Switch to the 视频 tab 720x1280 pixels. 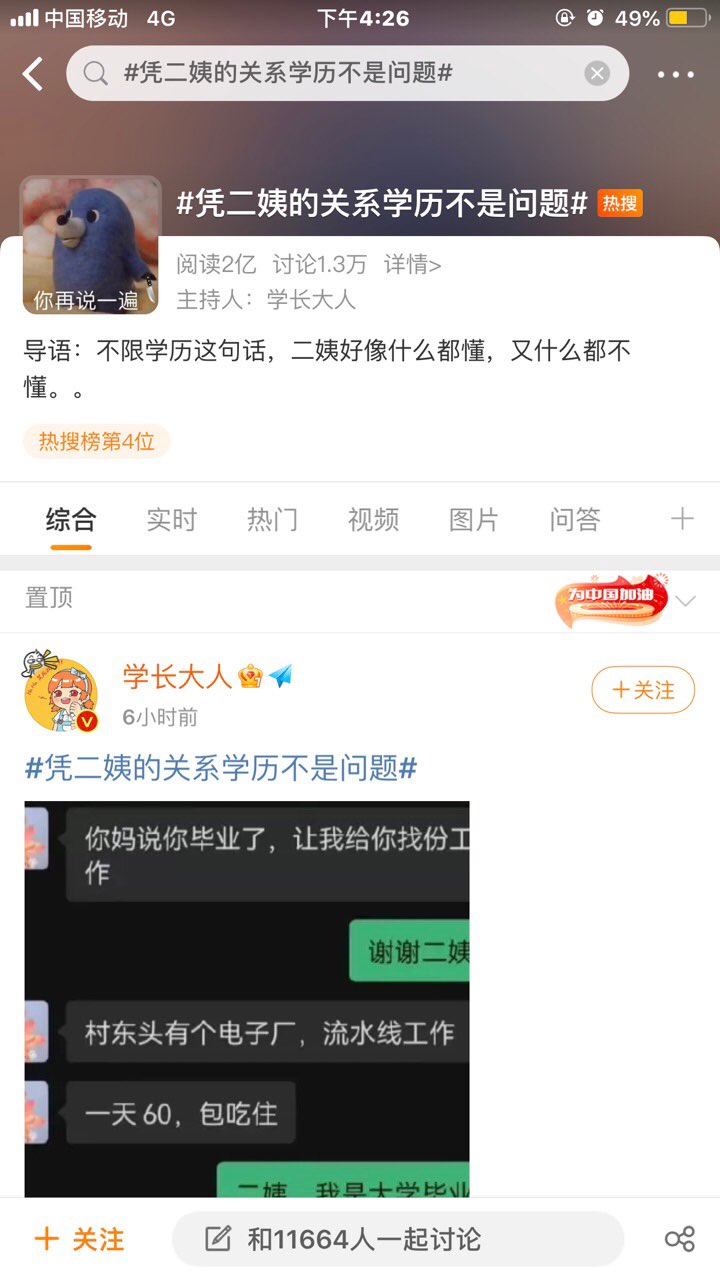coord(373,519)
